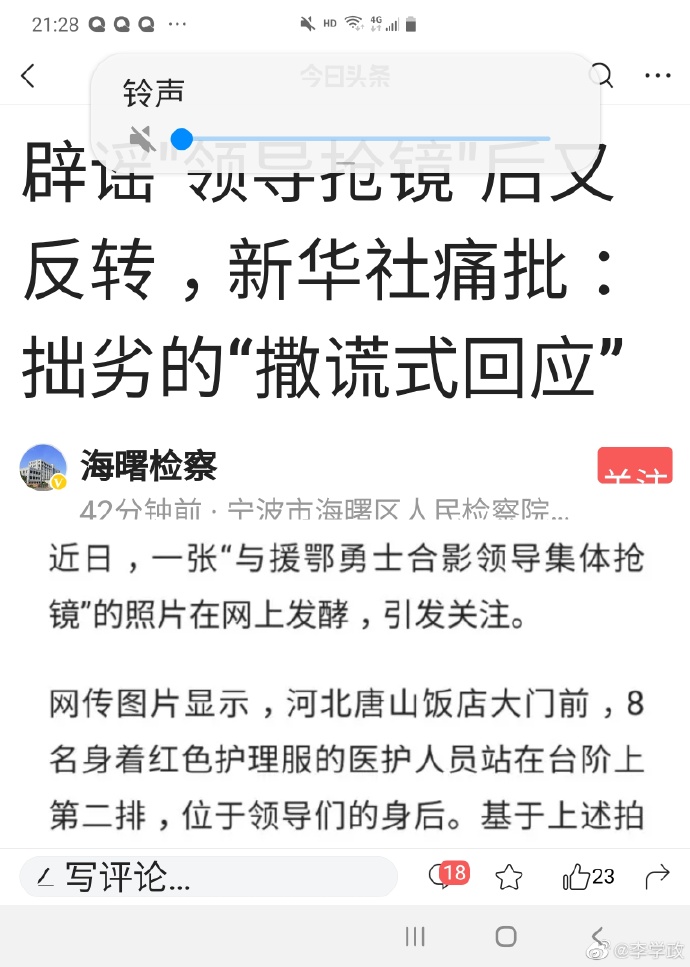Tap the 写评论 comment field
This screenshot has width=690, height=967.
(x=208, y=877)
